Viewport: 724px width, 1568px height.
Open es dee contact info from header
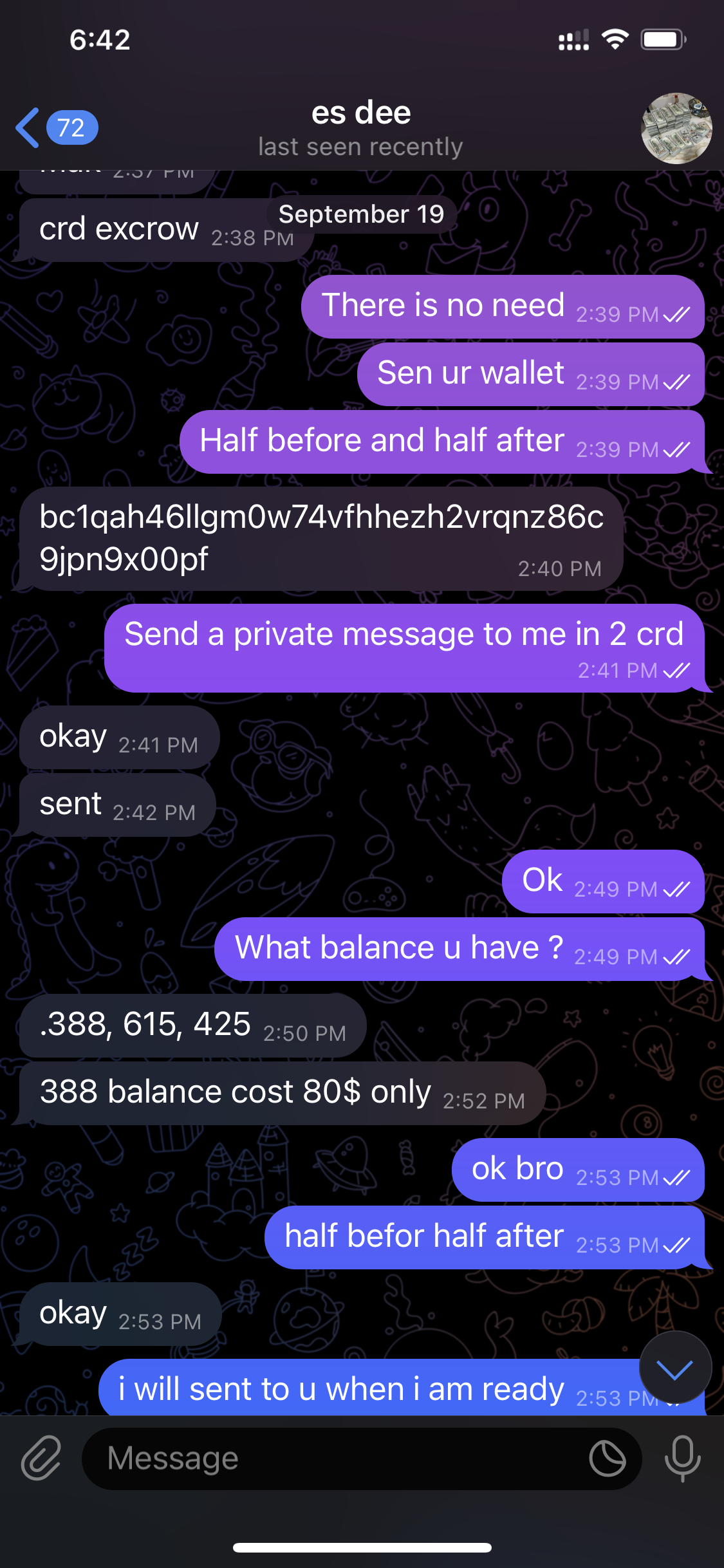coord(360,128)
